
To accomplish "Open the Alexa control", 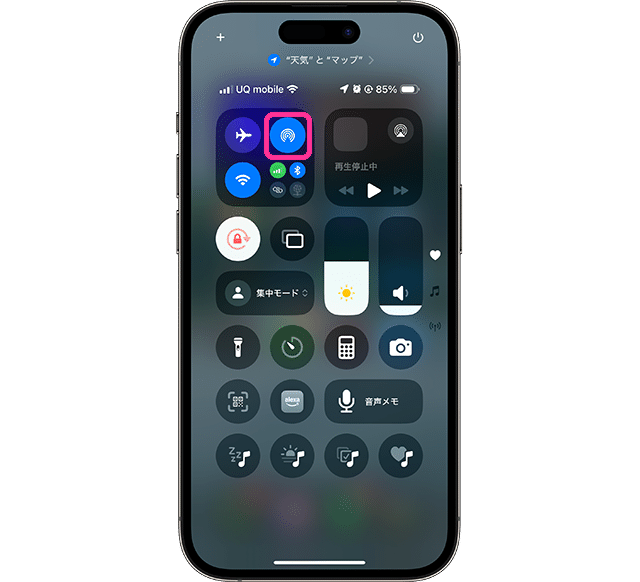I will pyautogui.click(x=292, y=401).
